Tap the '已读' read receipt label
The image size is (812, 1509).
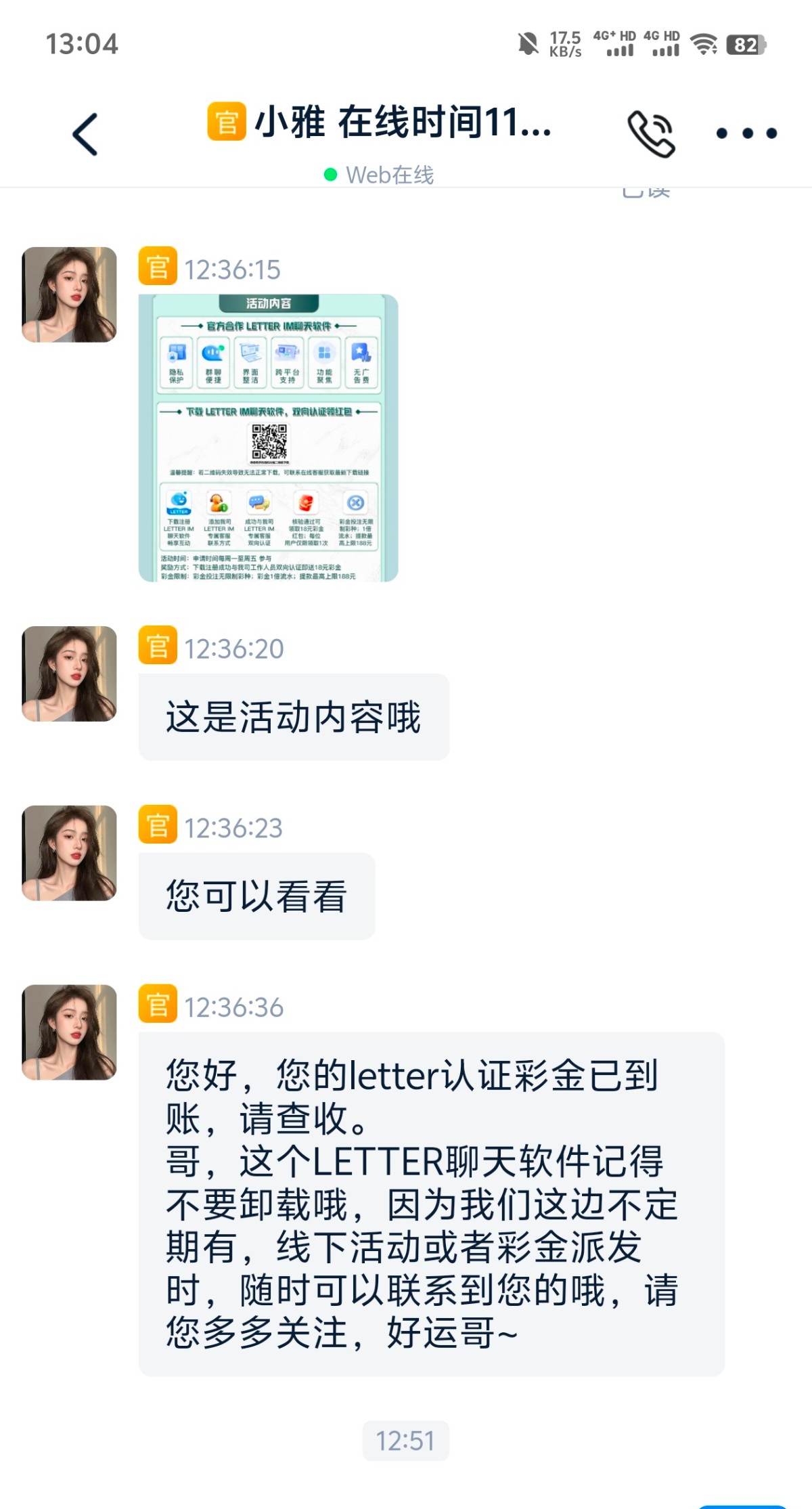648,192
